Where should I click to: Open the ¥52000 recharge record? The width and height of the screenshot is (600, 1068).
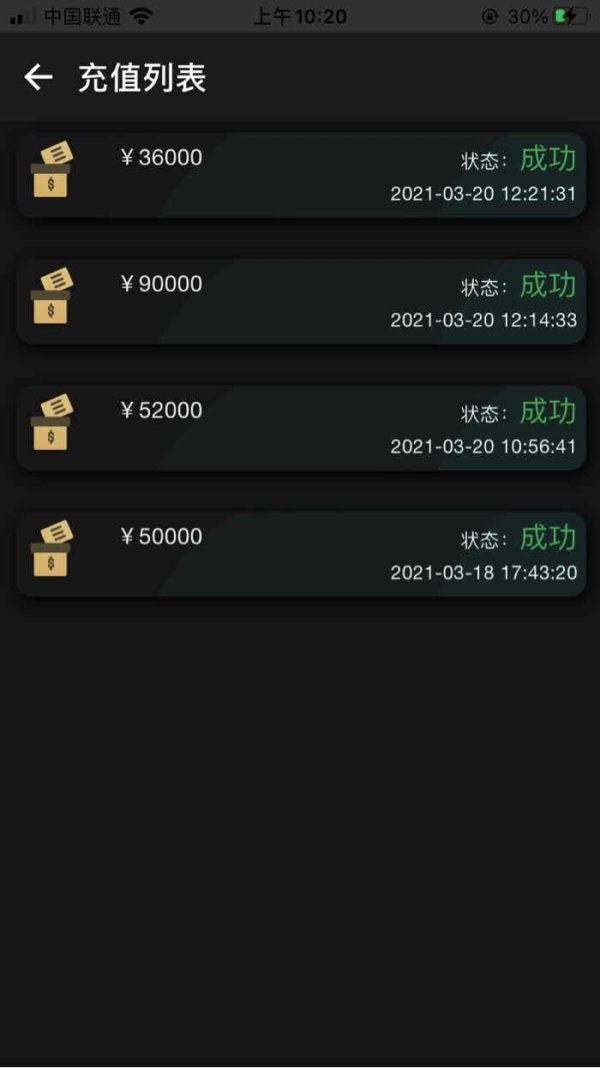point(300,428)
